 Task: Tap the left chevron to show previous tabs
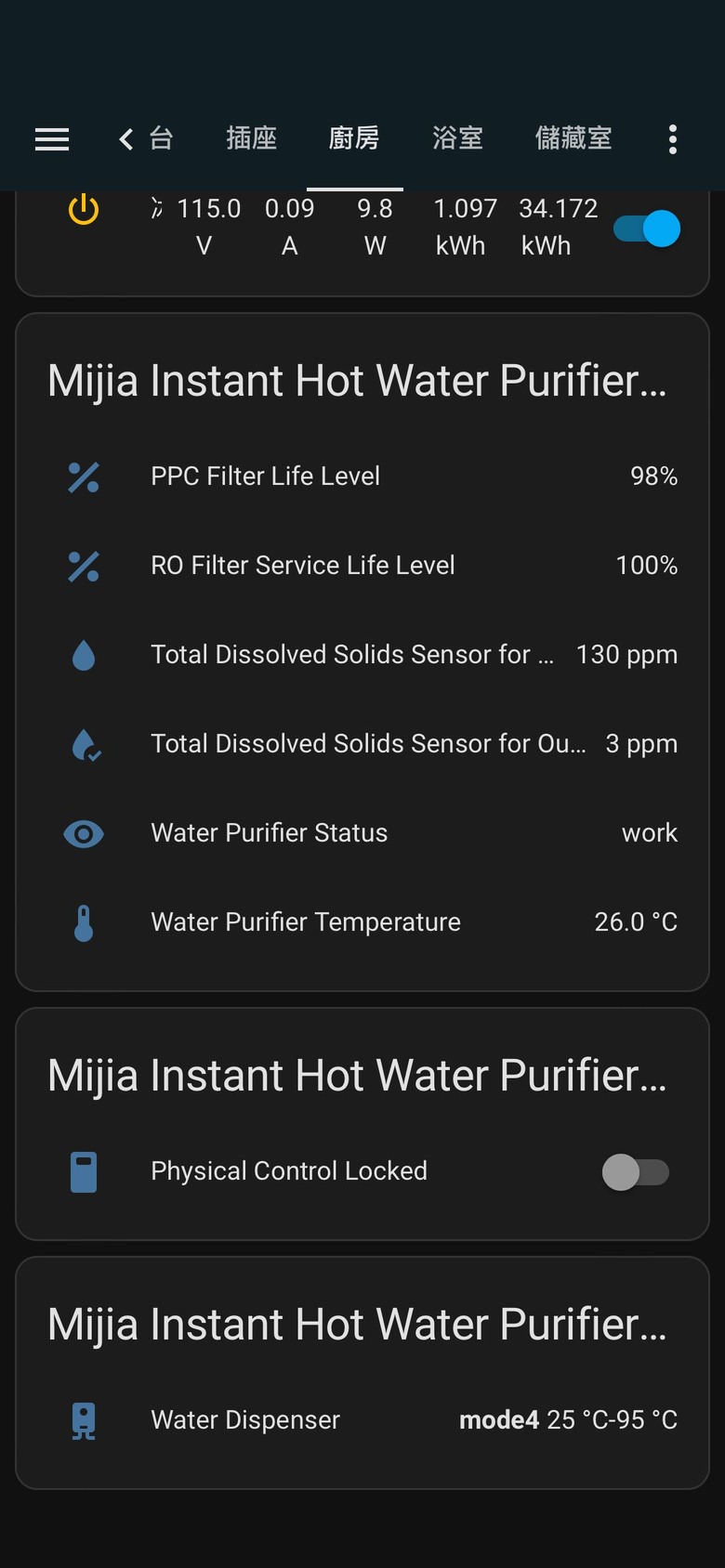[126, 139]
